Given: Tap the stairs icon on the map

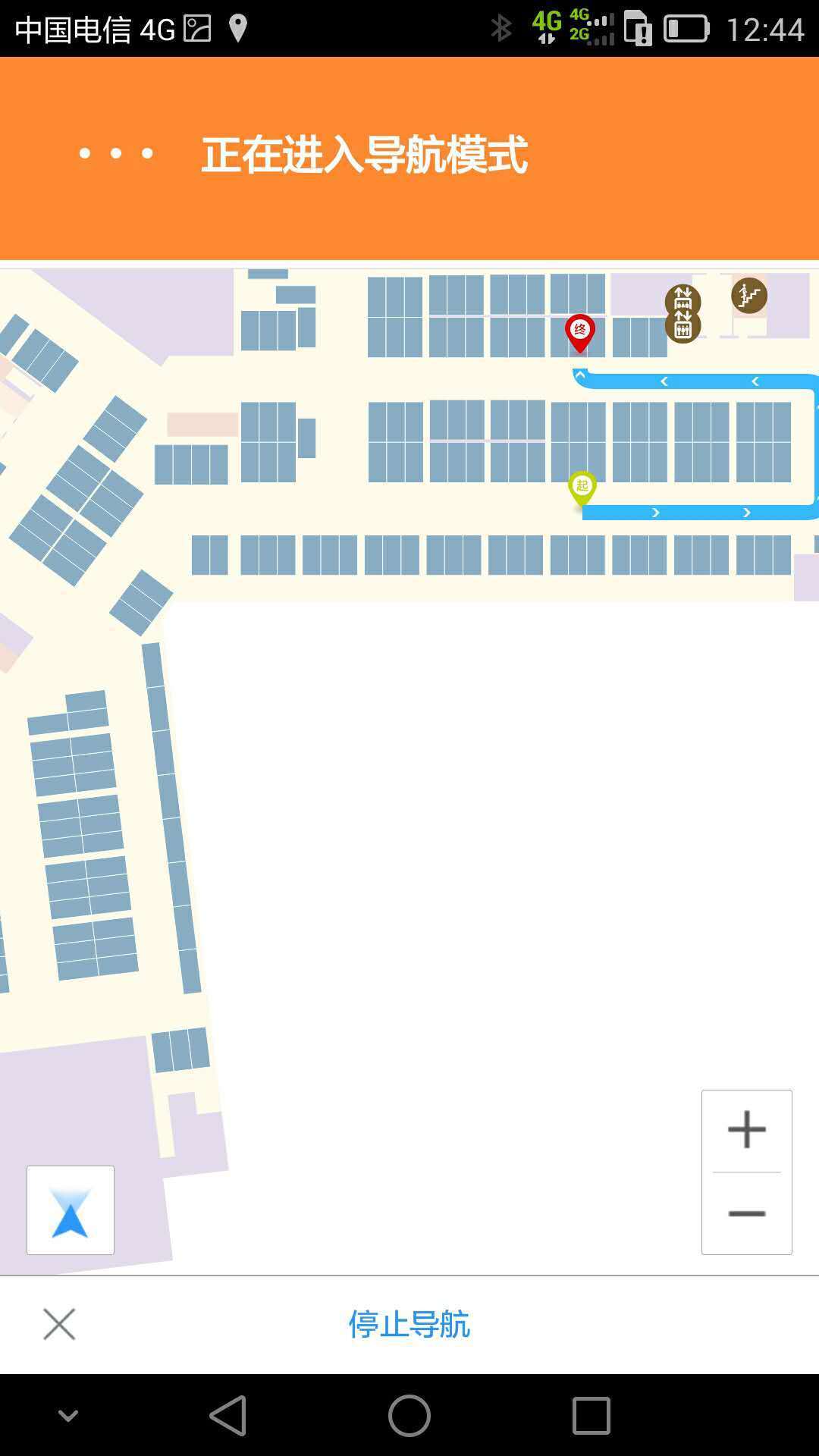Looking at the screenshot, I should [749, 295].
